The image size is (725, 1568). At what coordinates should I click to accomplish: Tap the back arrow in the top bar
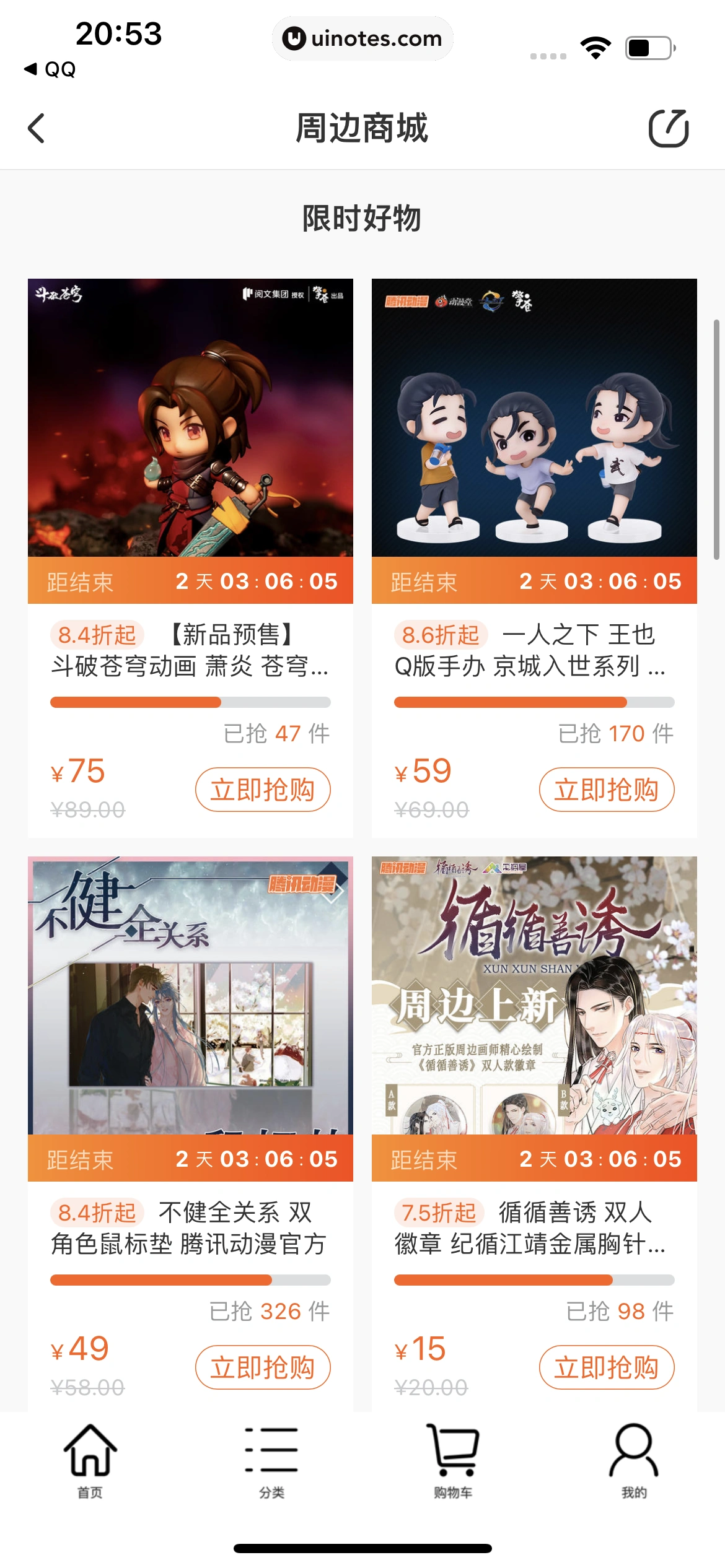(35, 129)
